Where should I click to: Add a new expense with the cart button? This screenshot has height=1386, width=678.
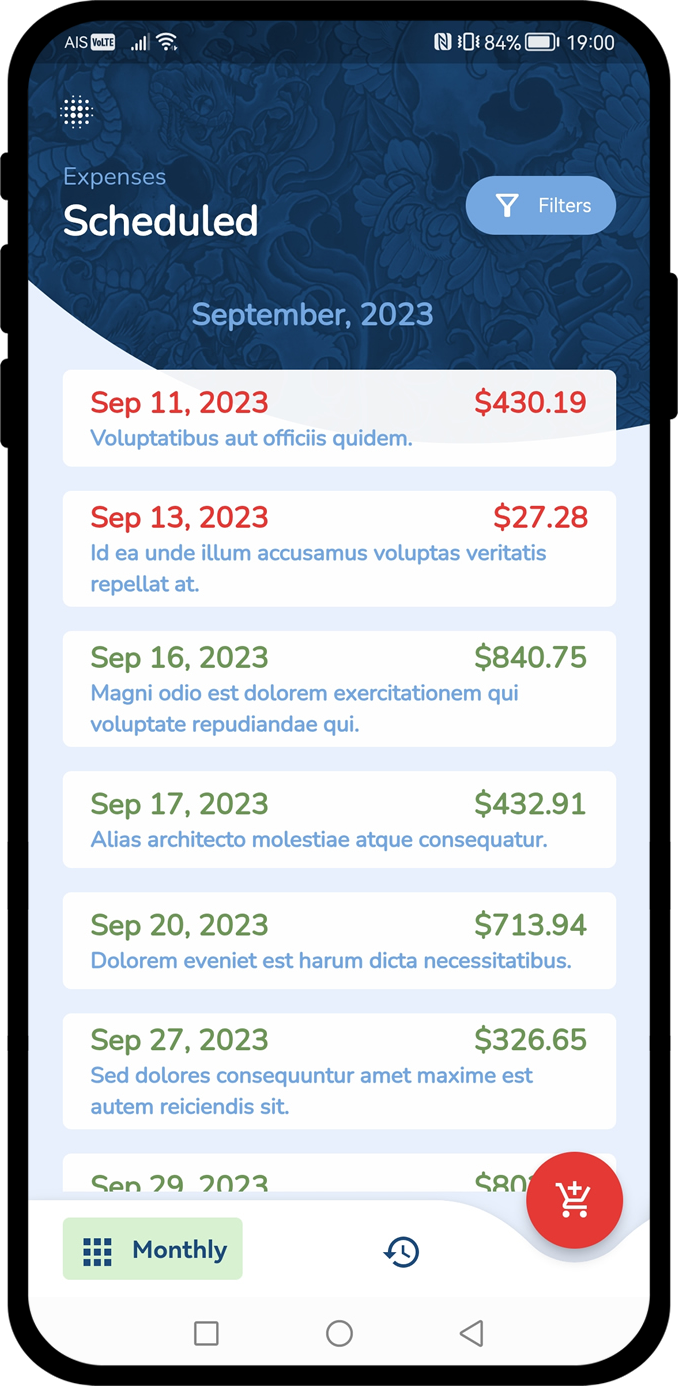tap(574, 1200)
